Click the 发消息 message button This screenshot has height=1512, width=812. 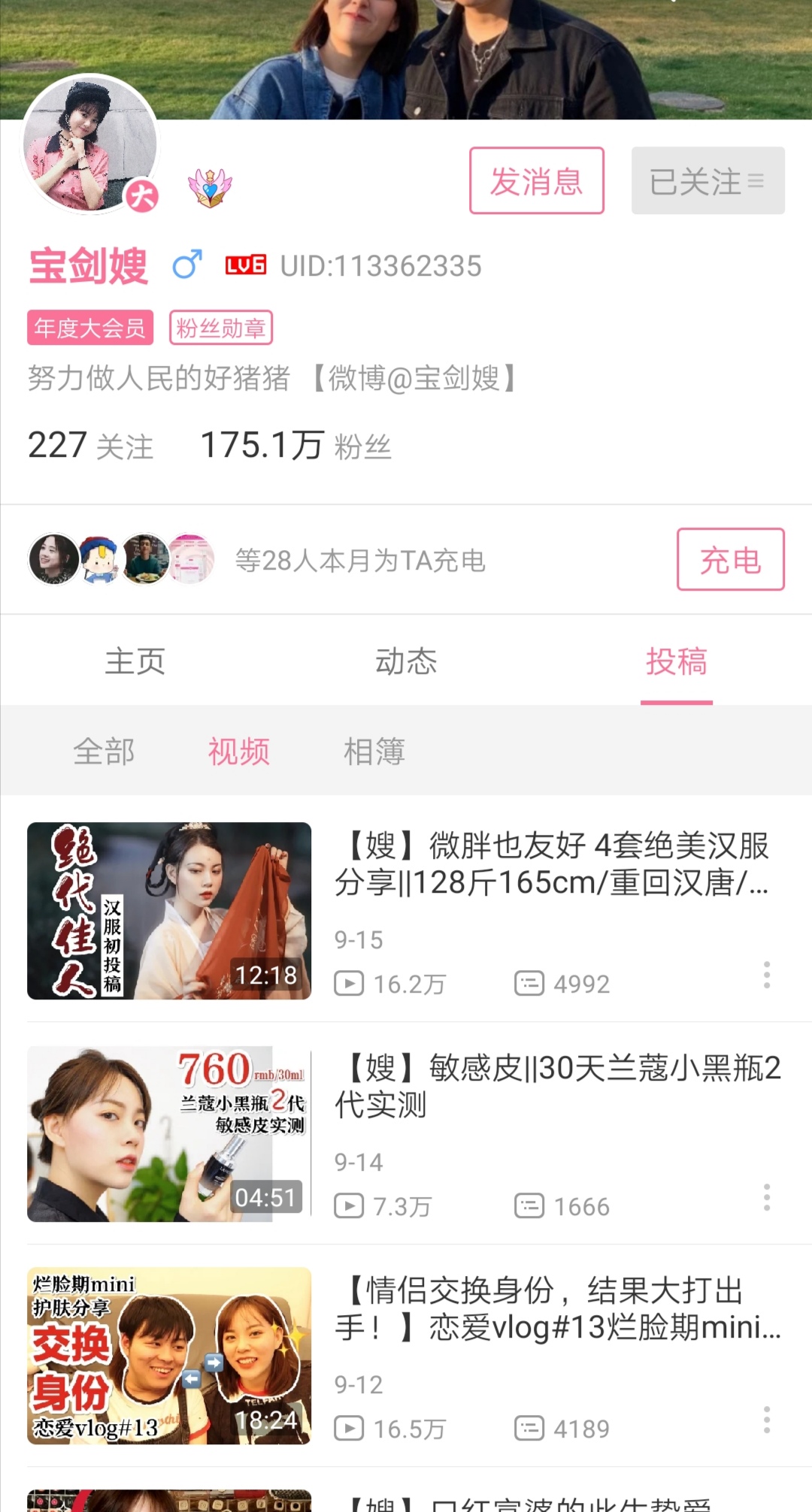coord(535,180)
